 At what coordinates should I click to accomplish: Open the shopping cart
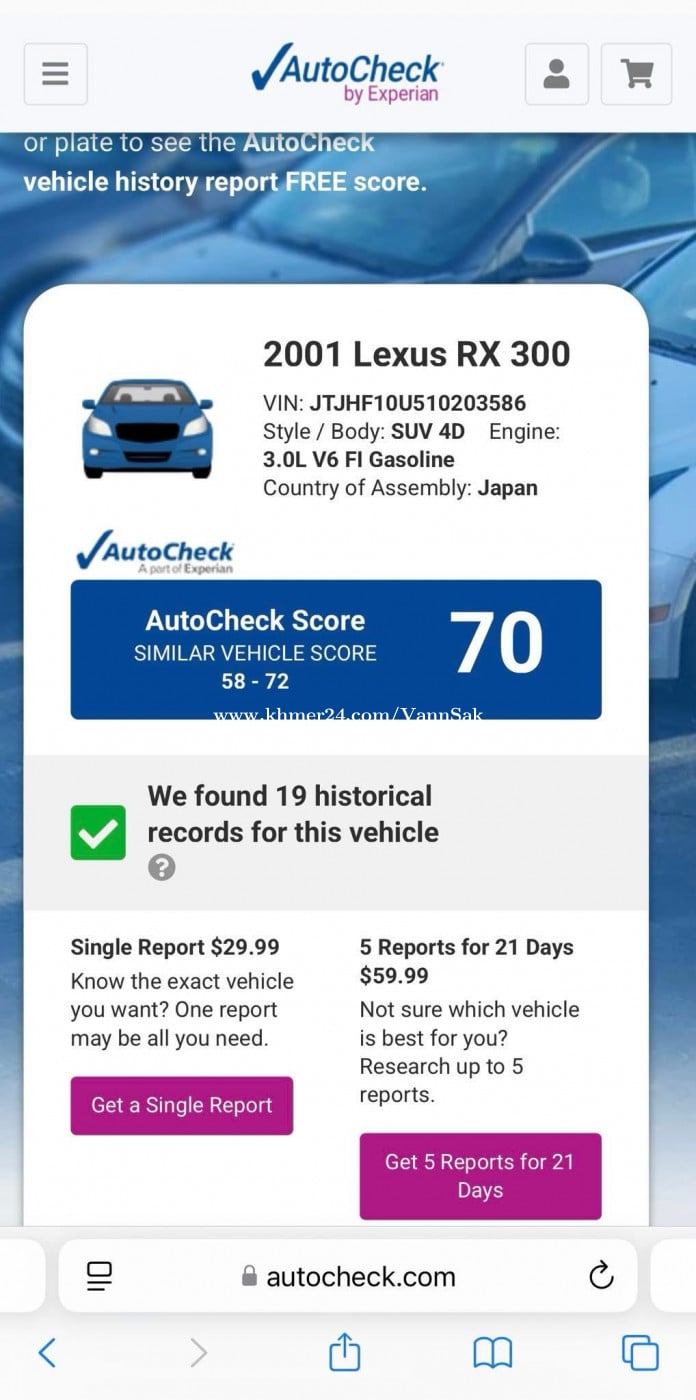coord(636,74)
